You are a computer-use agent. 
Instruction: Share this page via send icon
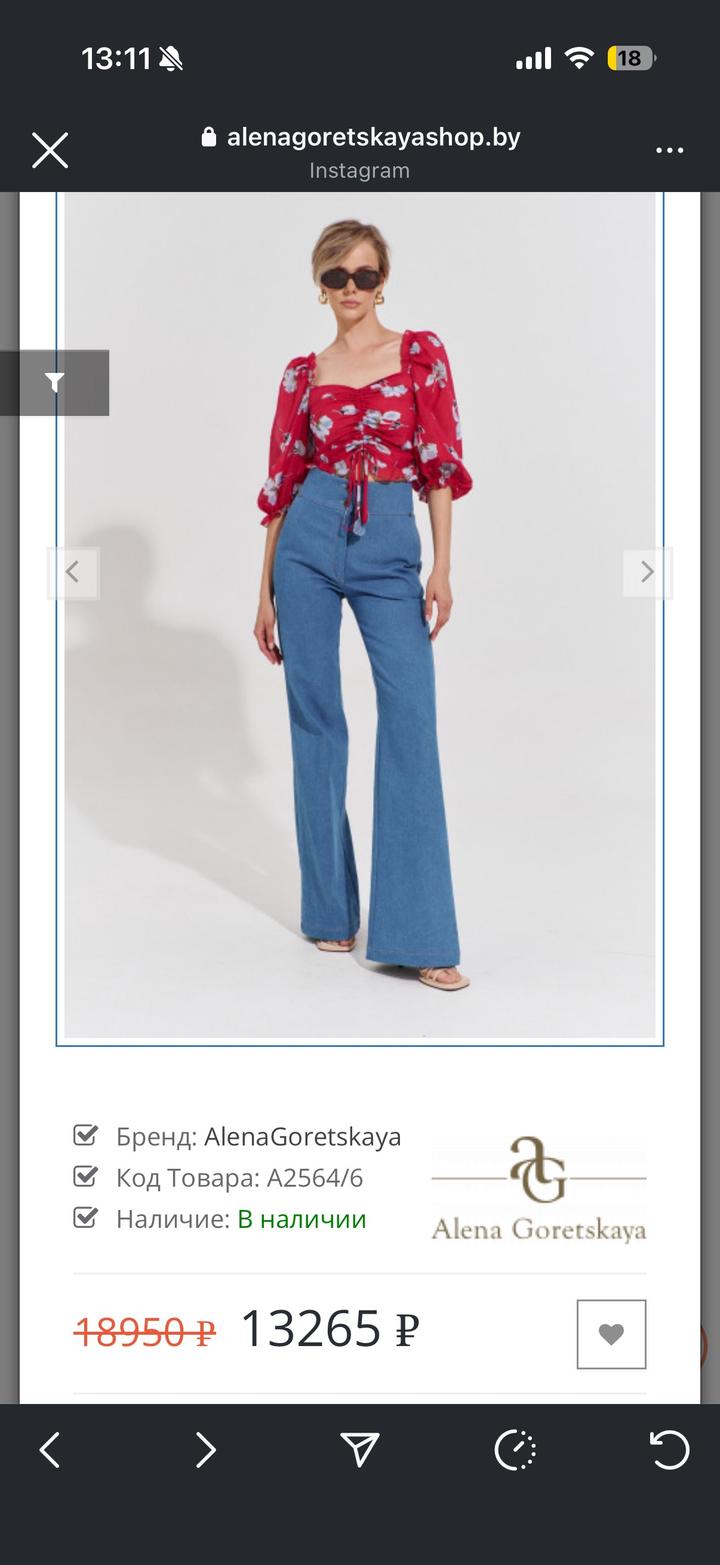[360, 1449]
